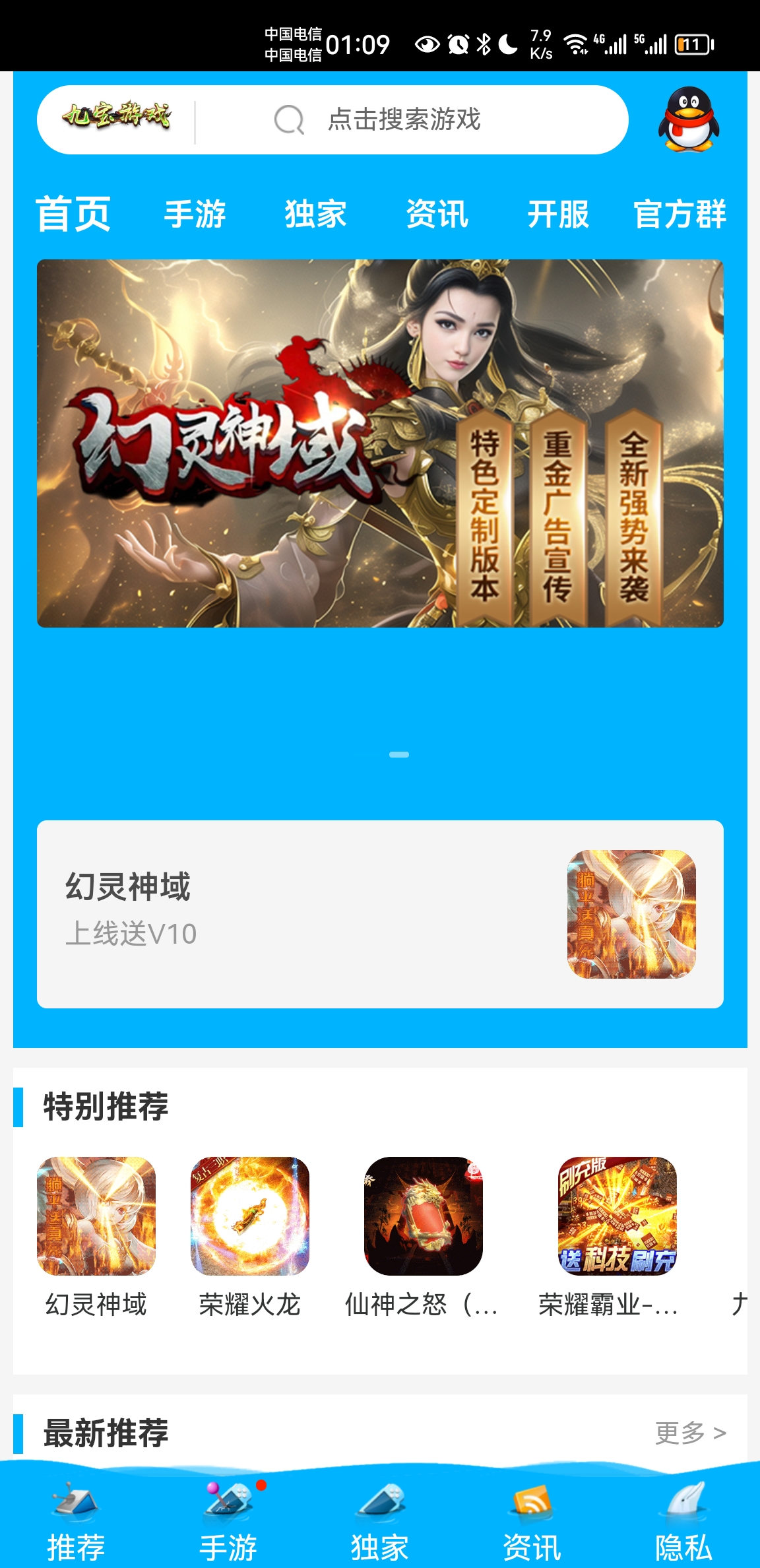760x1568 pixels.
Task: Select the 资讯 bottom tab
Action: 532,1524
